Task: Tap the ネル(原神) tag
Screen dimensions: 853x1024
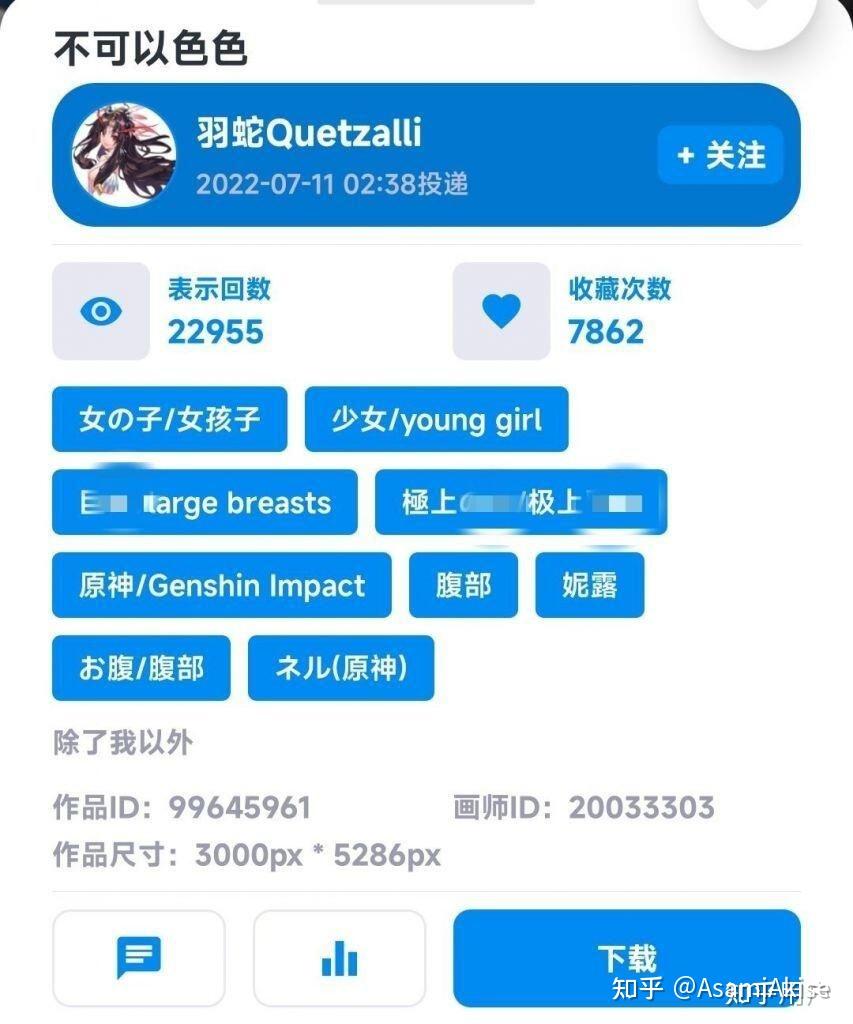Action: pos(341,668)
